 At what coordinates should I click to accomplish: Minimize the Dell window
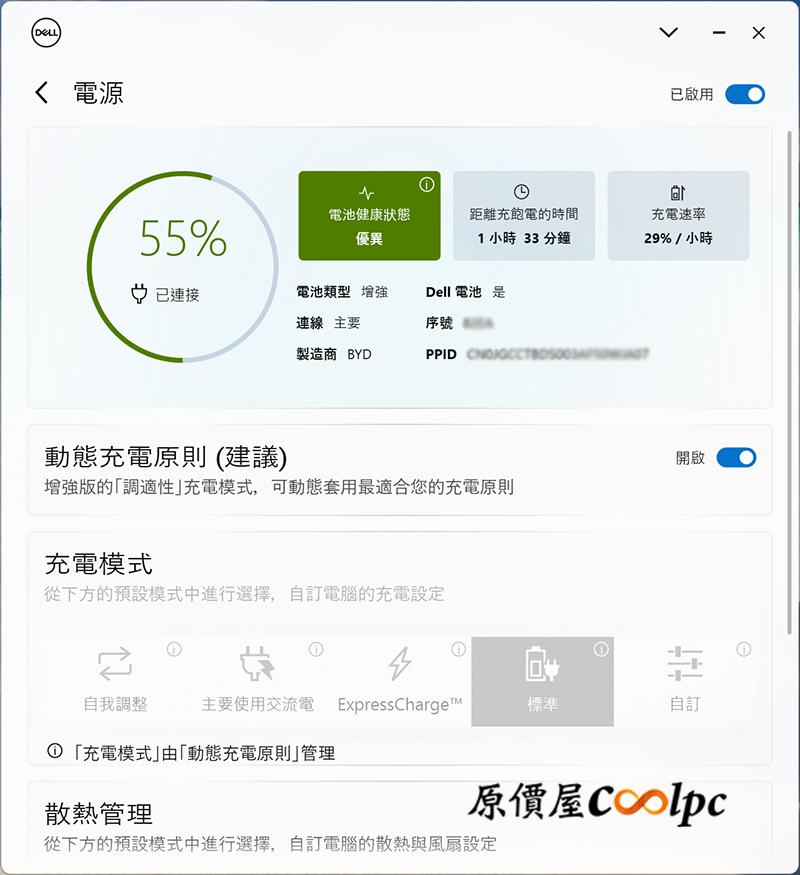click(719, 33)
